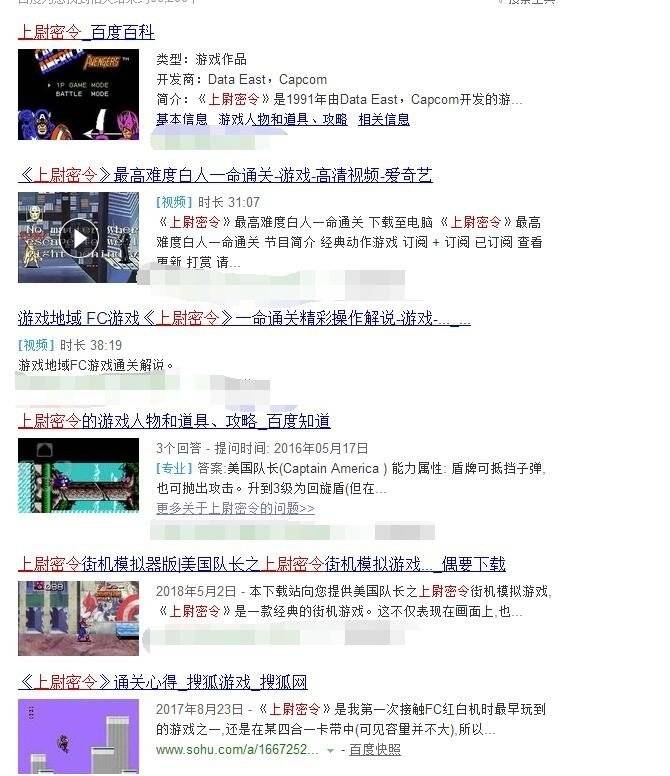
Task: Open the Baidu Baike game thumbnail image
Action: pyautogui.click(x=78, y=94)
